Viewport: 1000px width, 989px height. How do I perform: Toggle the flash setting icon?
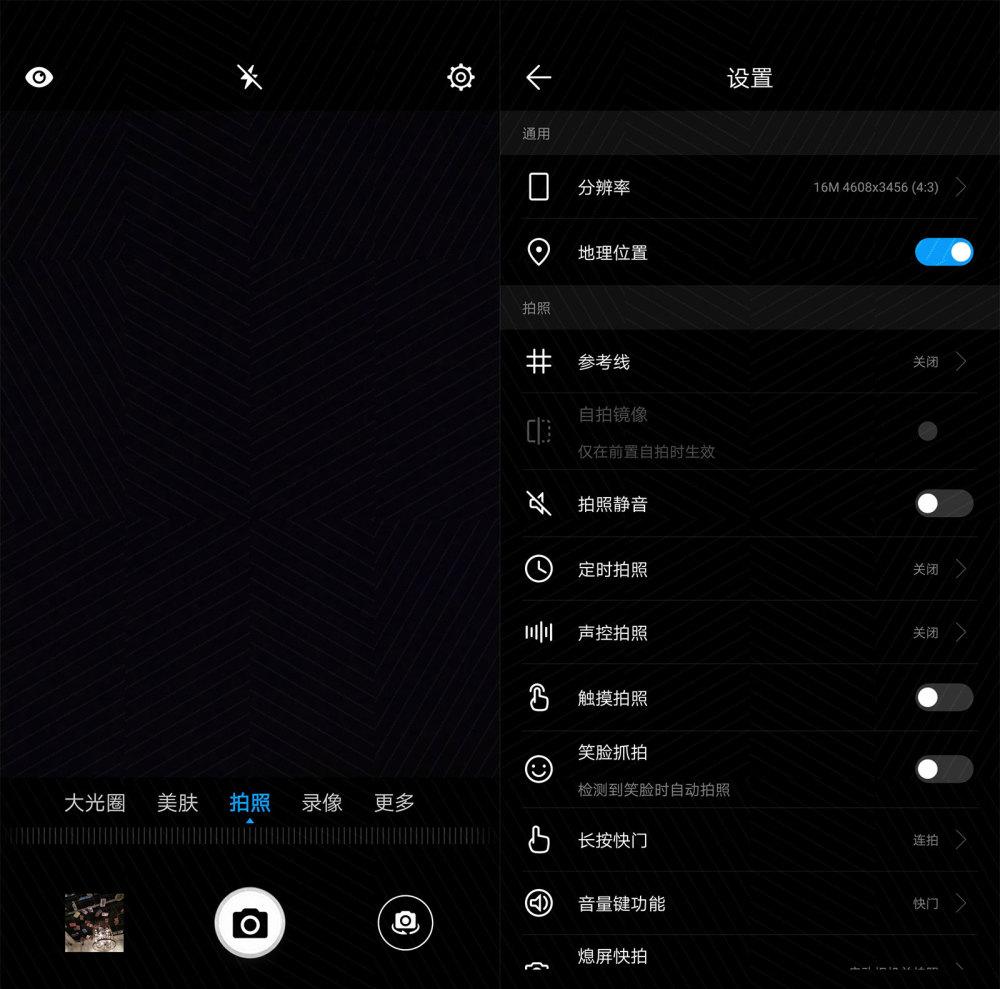[x=249, y=77]
